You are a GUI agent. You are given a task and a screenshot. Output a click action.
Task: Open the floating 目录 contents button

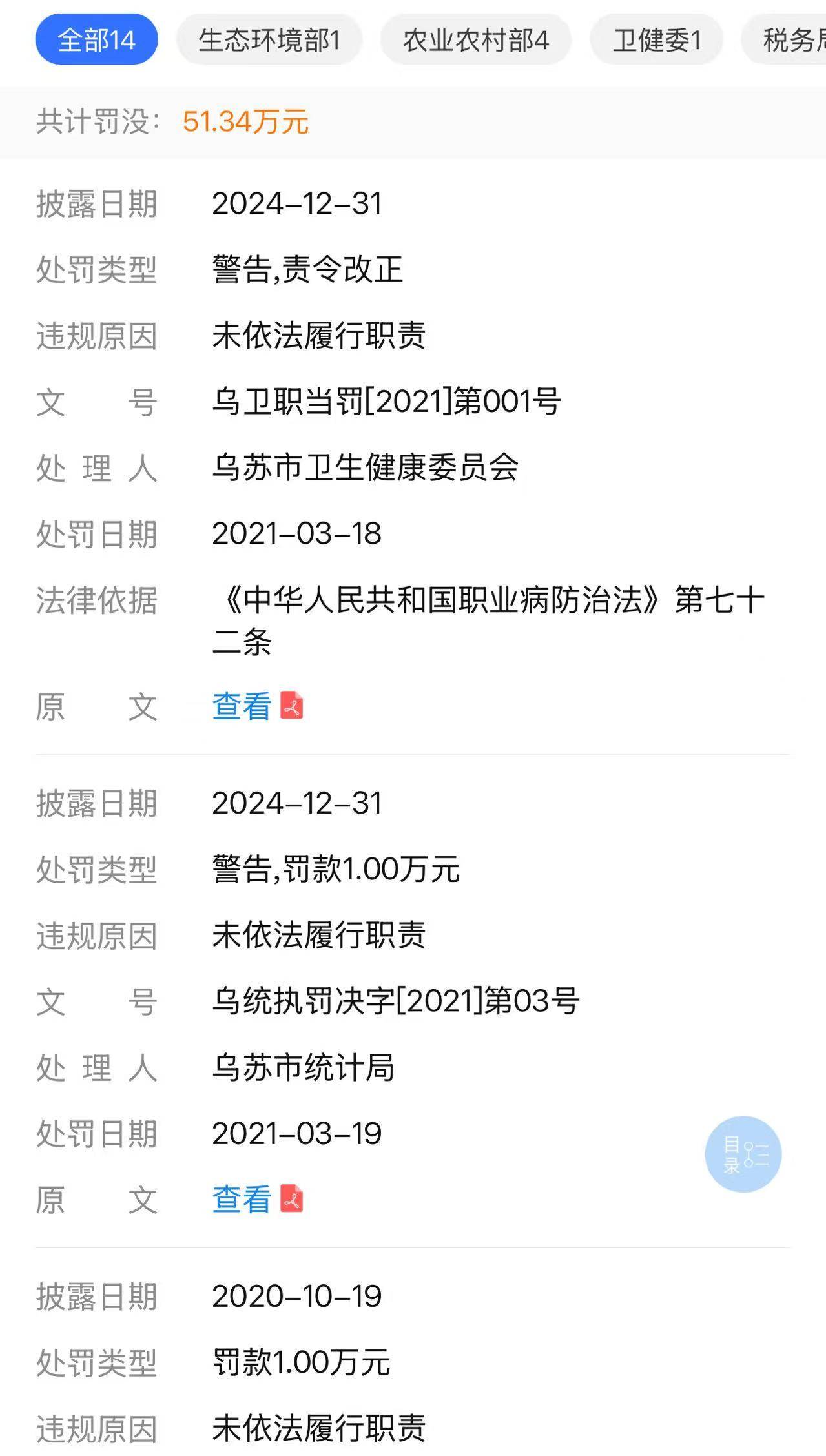point(743,1154)
